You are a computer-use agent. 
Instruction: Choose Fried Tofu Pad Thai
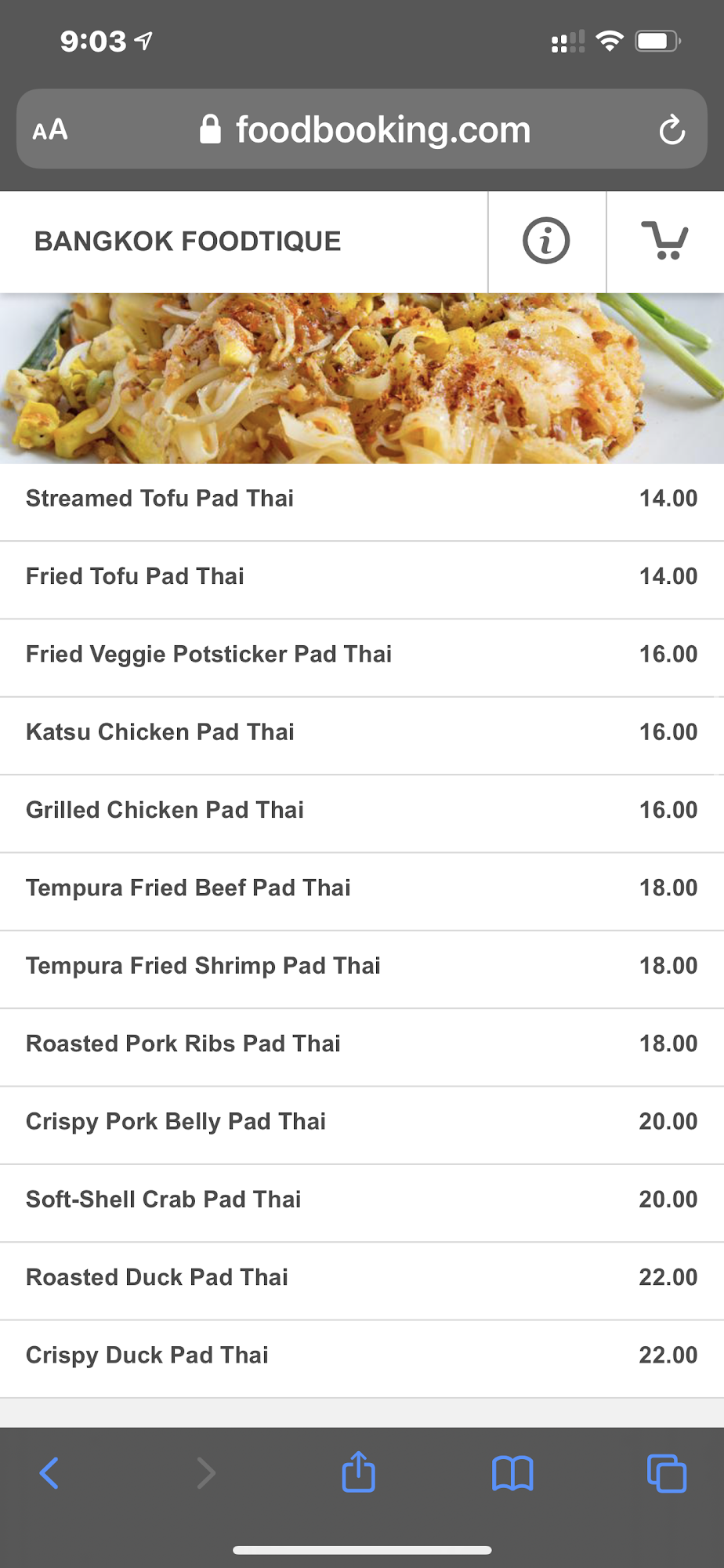pyautogui.click(x=135, y=576)
